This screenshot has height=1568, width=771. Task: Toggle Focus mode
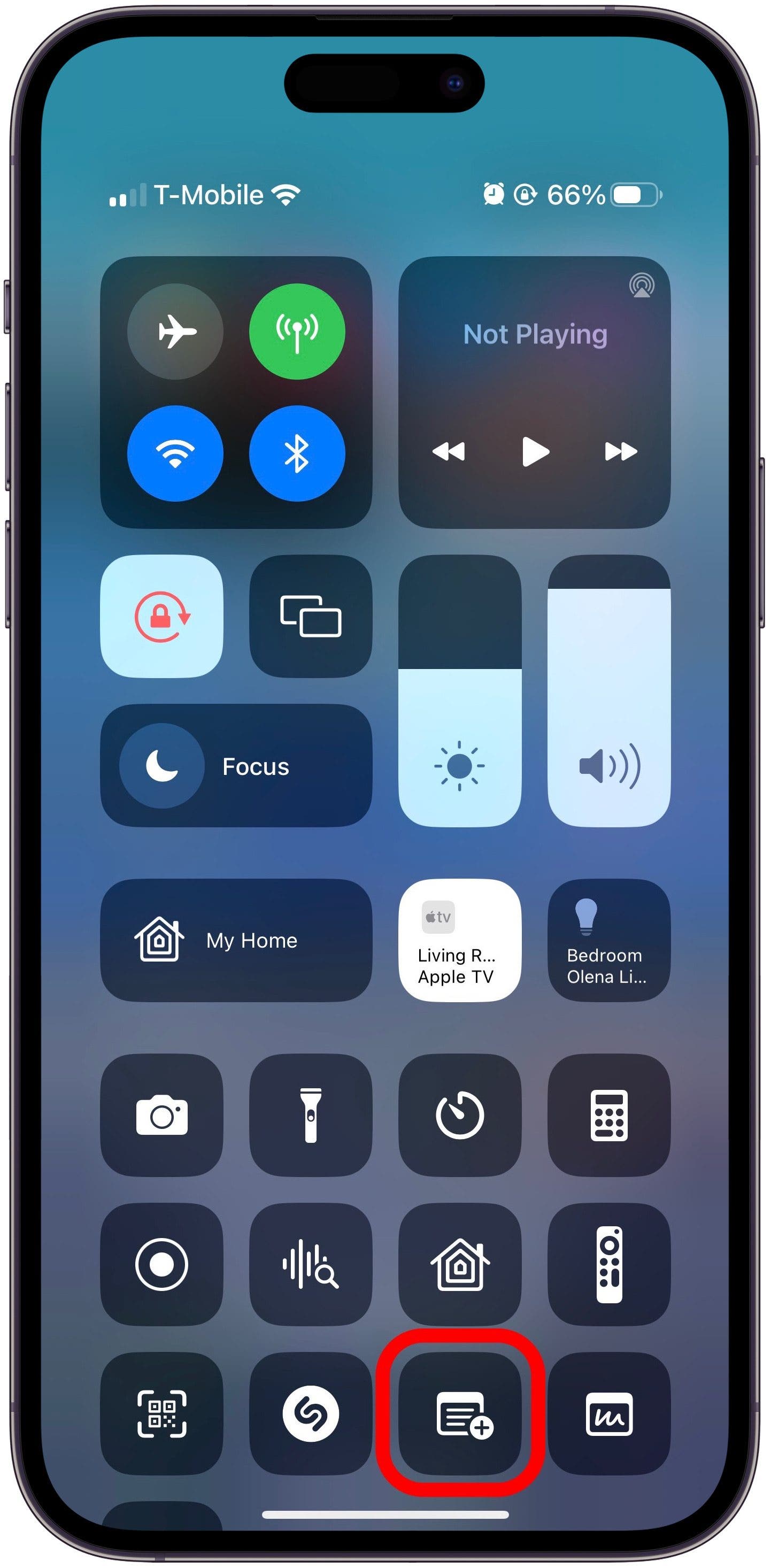[x=235, y=766]
